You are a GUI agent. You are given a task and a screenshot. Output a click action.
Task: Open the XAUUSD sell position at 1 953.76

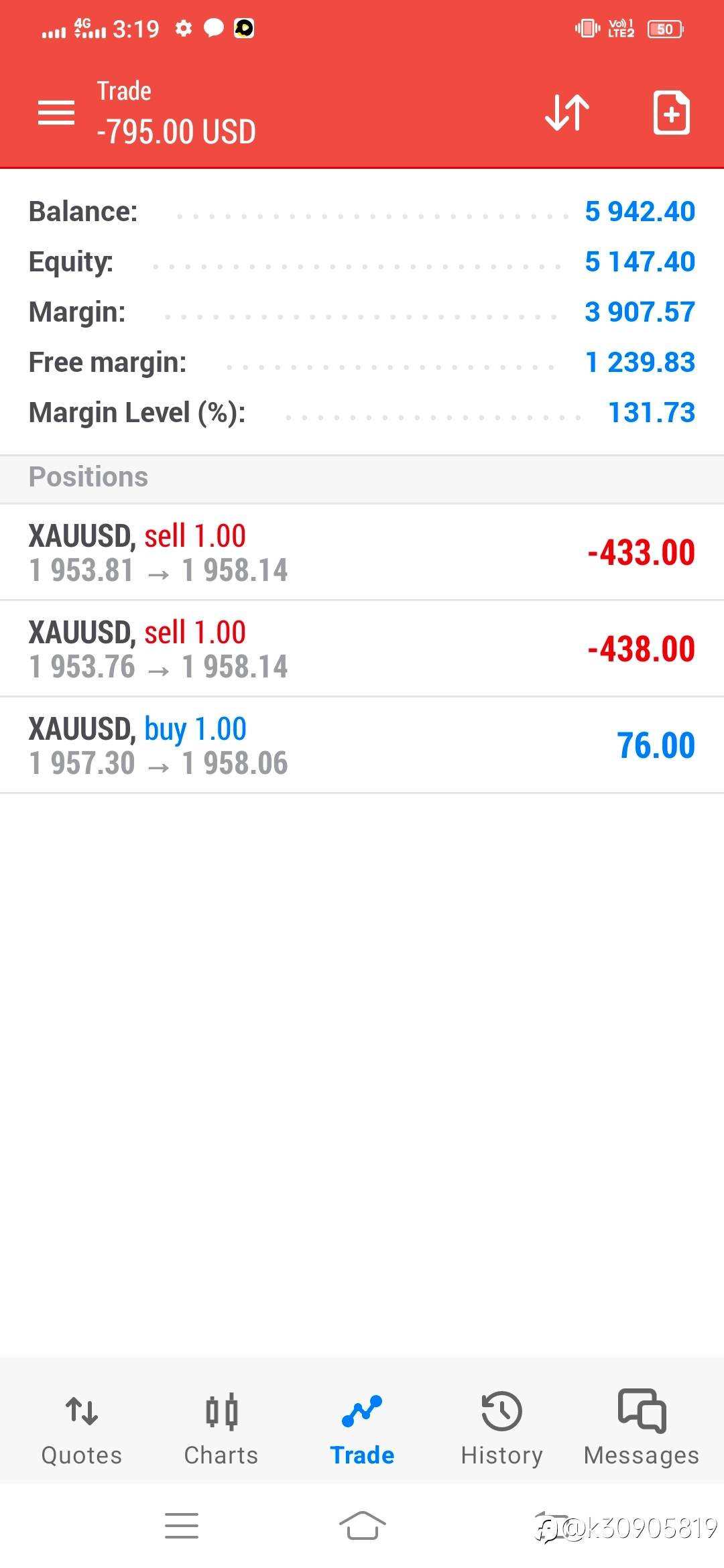point(362,649)
